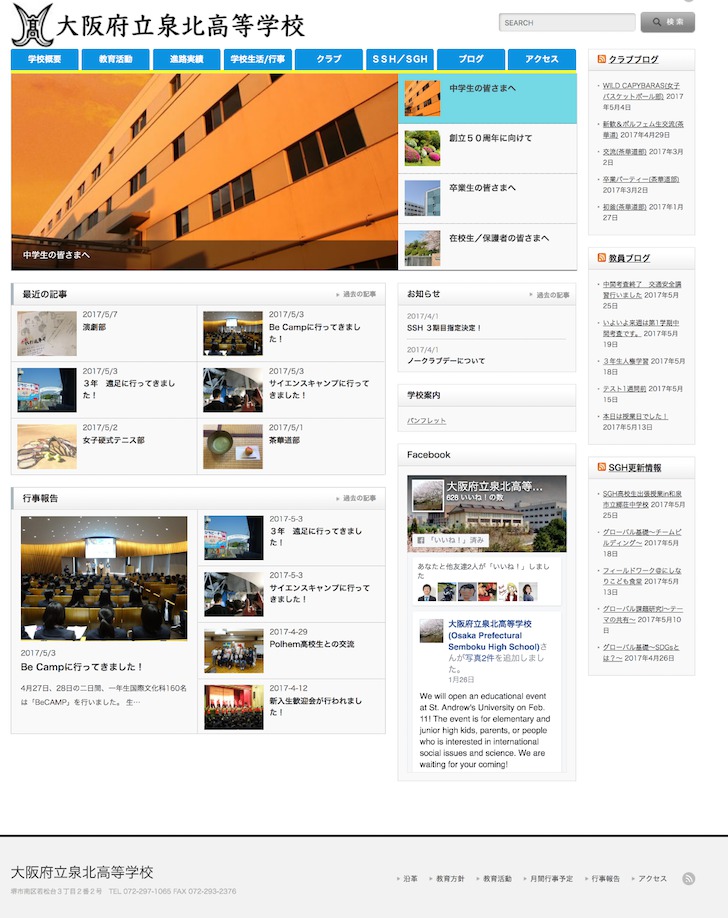This screenshot has height=918, width=728.
Task: Open the 卒業パーティー(茶華道部) blog link
Action: [640, 179]
